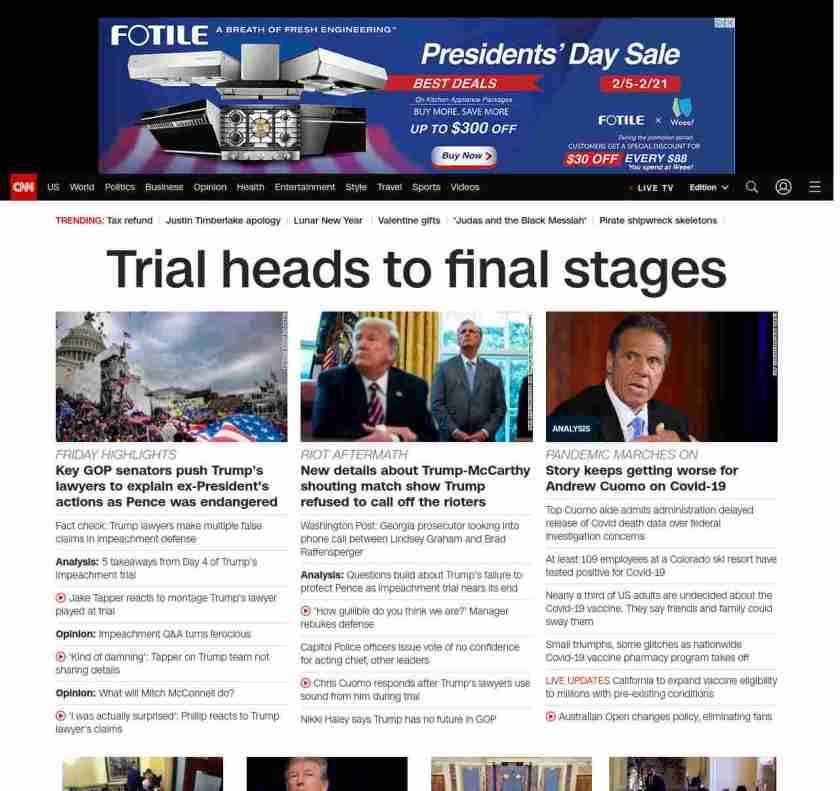Open the Capitol riot photo story
This screenshot has height=791, width=840.
click(x=171, y=376)
